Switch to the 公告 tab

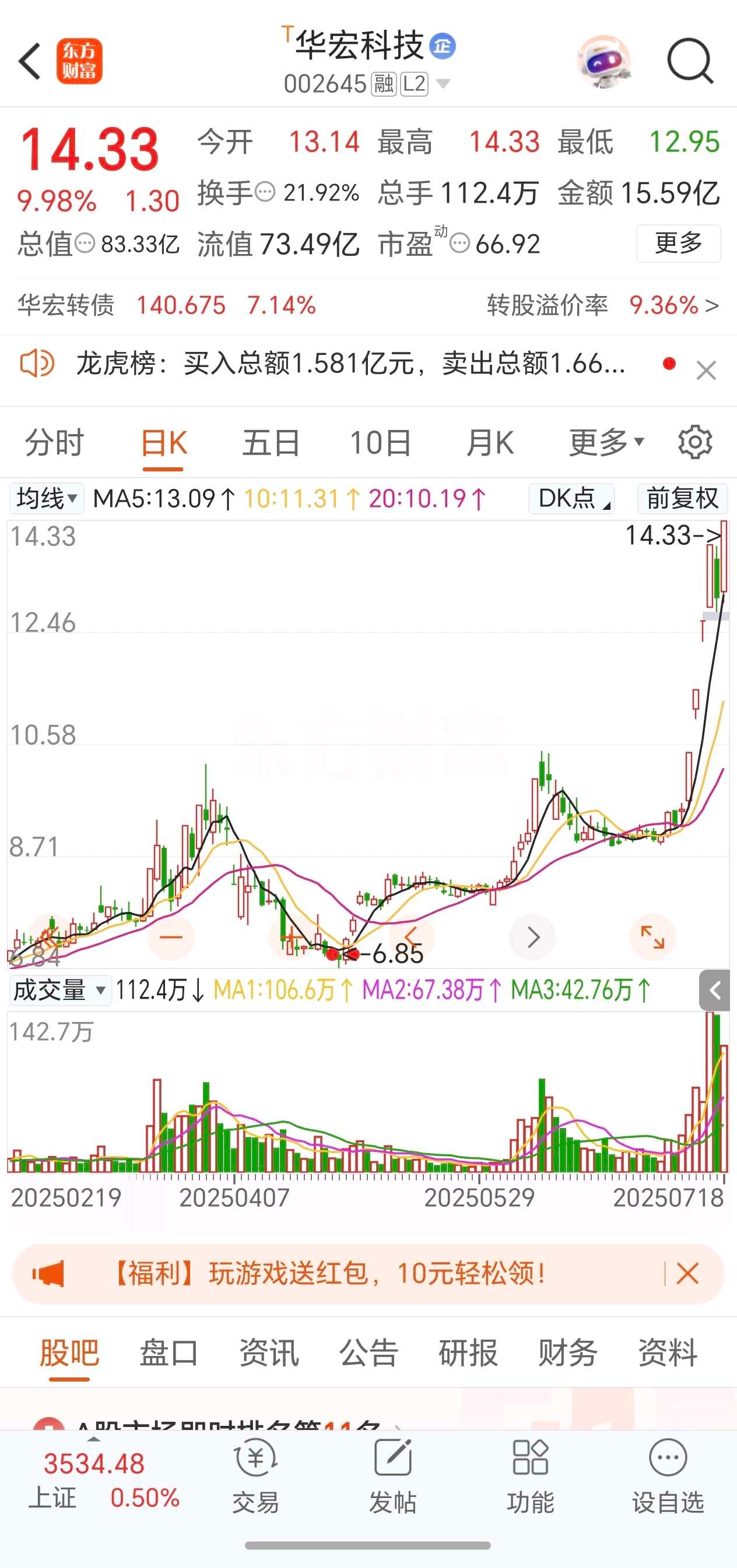tap(368, 1353)
